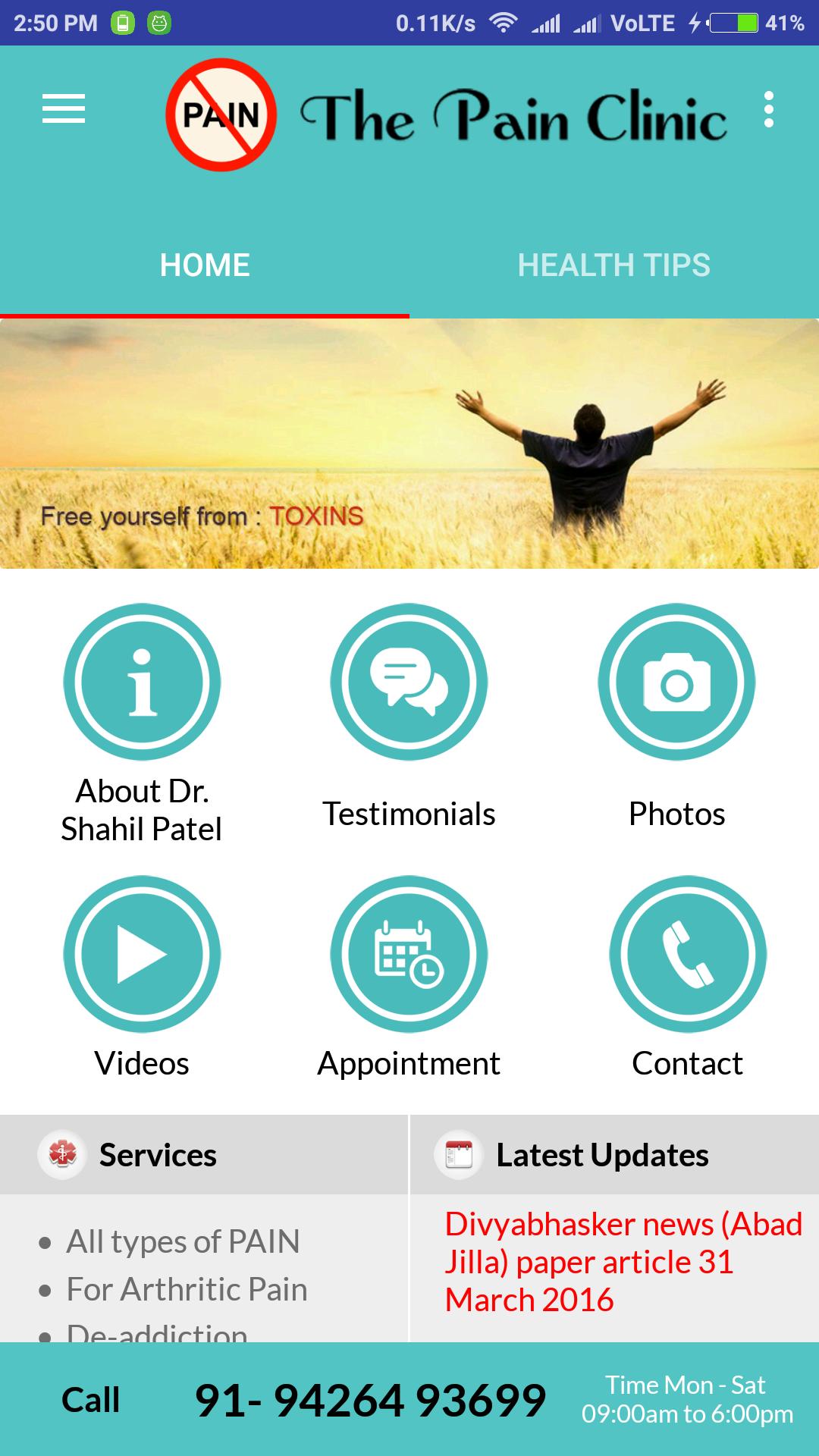Open the Latest Updates section header

click(x=615, y=1155)
